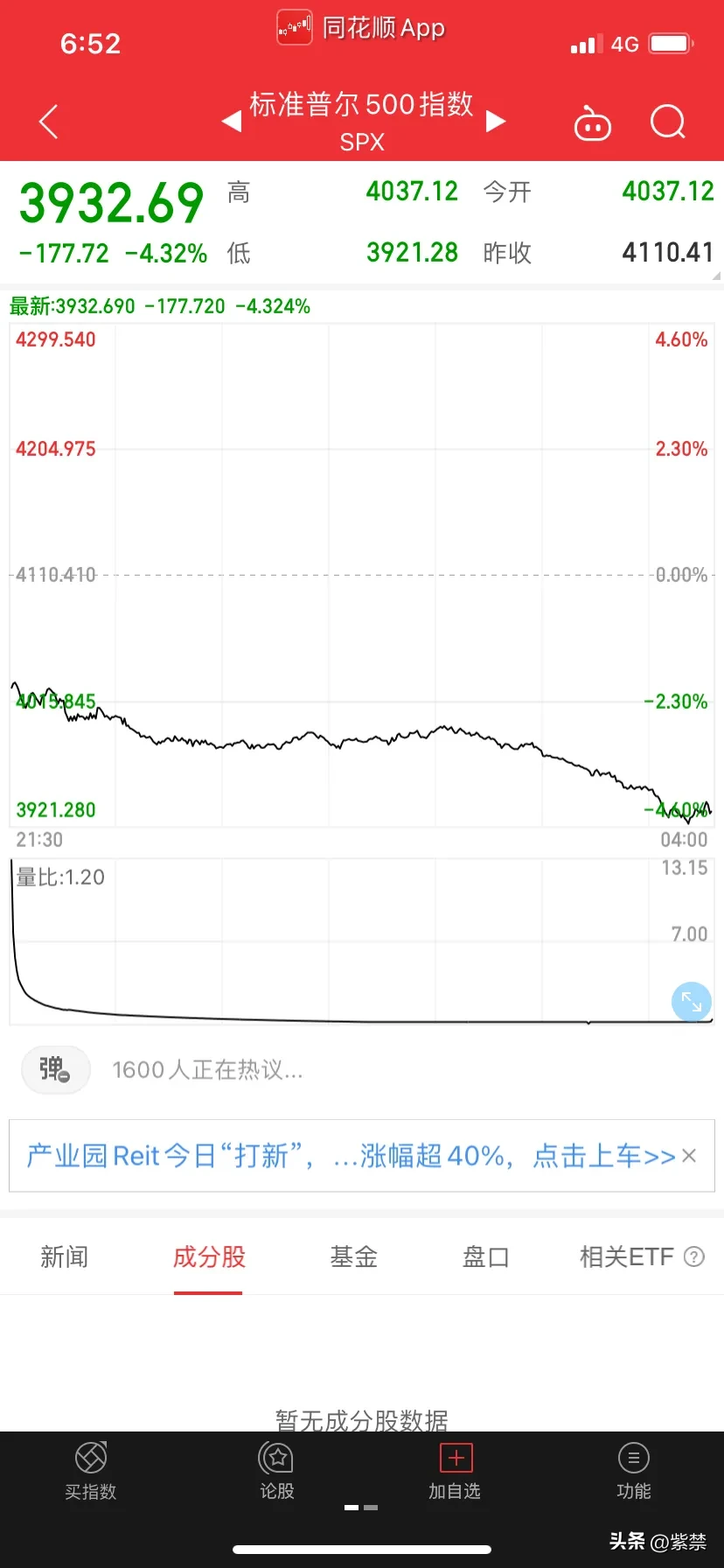The width and height of the screenshot is (724, 1568).
Task: Switch to the next index with right arrow
Action: (x=496, y=121)
